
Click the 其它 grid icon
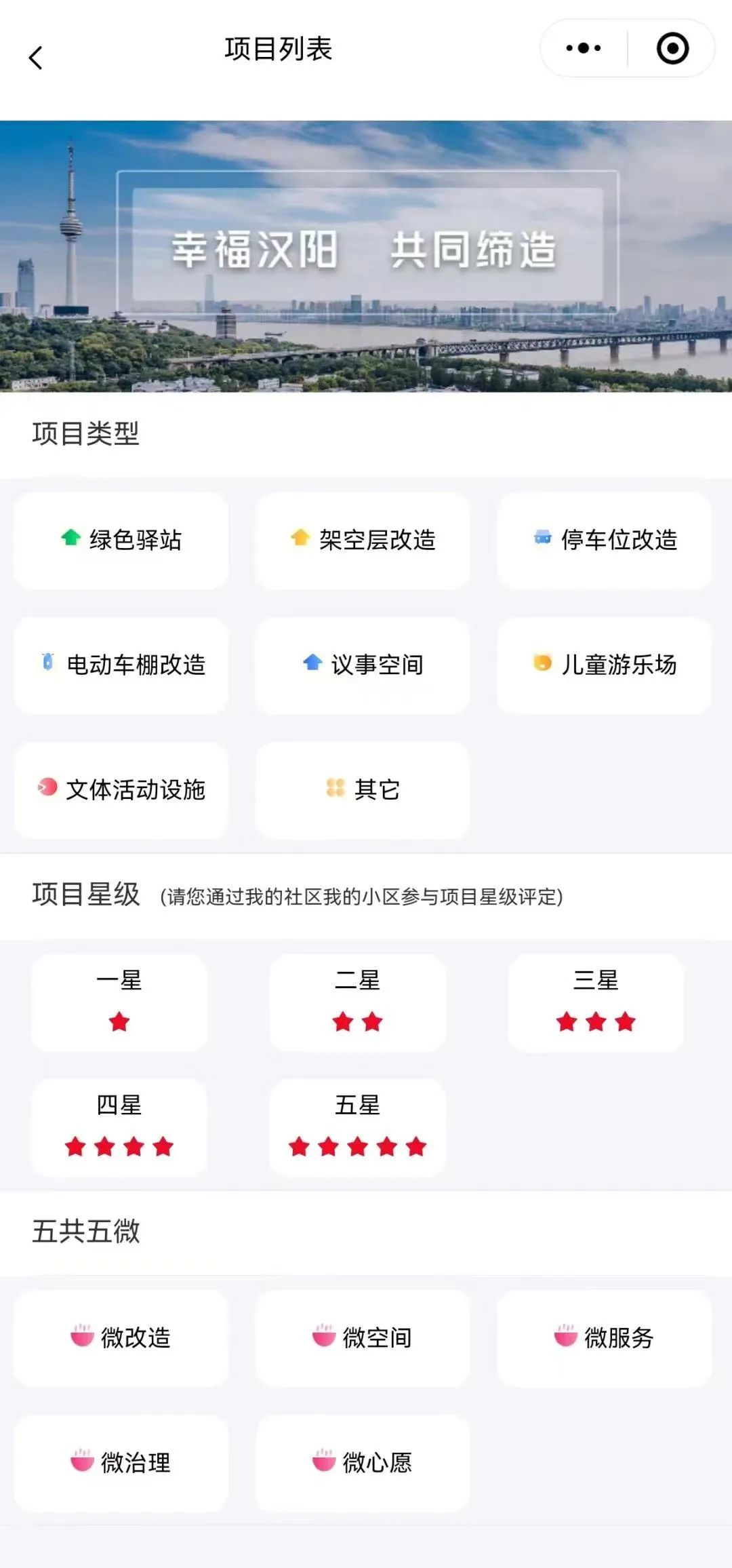pyautogui.click(x=334, y=789)
